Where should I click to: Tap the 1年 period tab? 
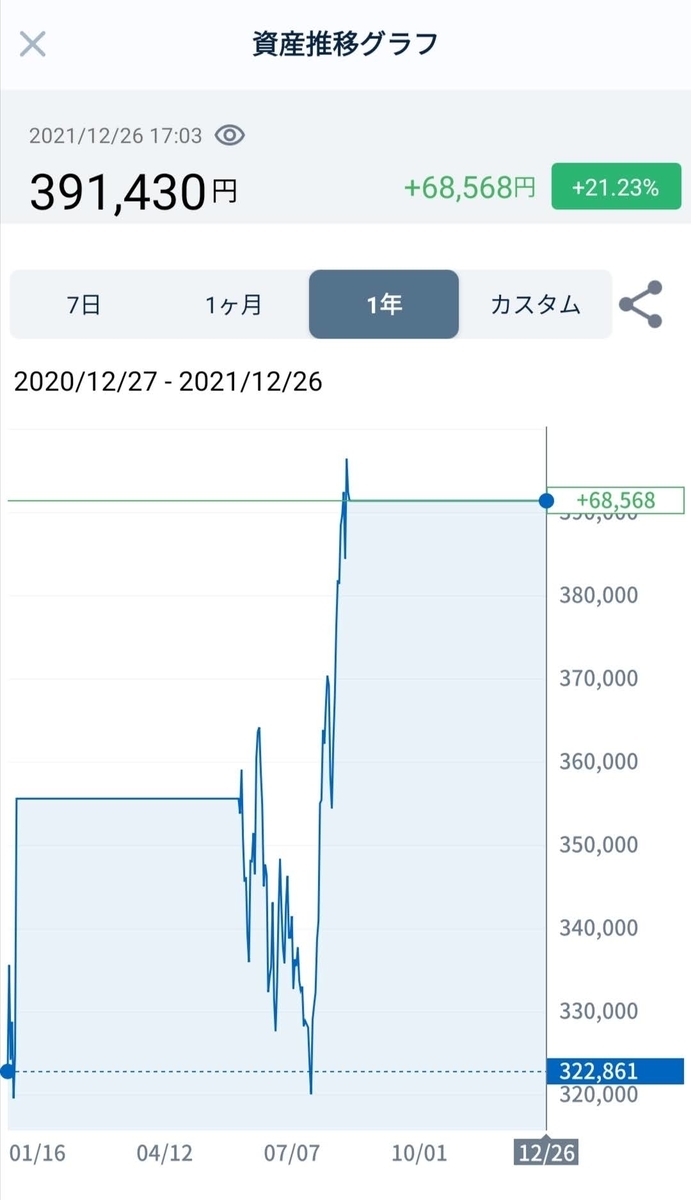pyautogui.click(x=384, y=305)
